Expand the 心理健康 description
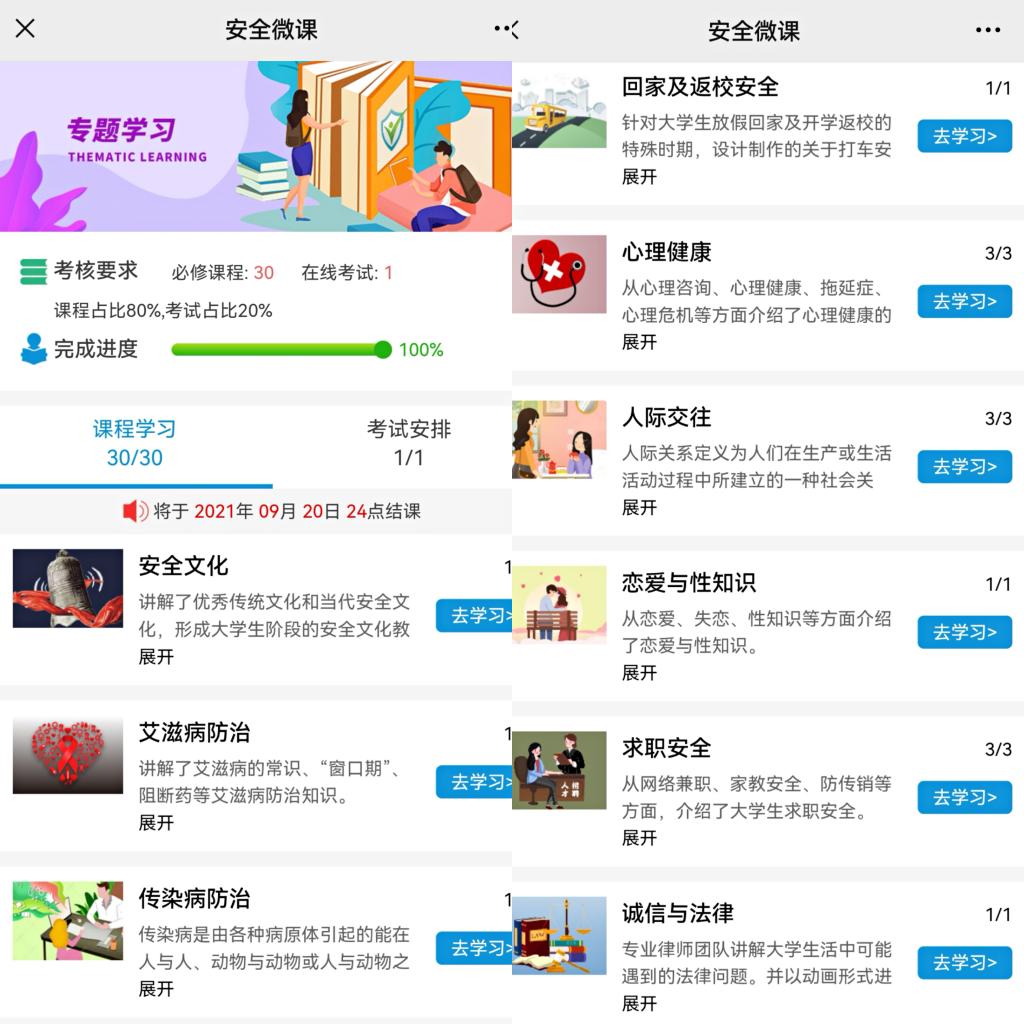The width and height of the screenshot is (1024, 1024). tap(639, 342)
